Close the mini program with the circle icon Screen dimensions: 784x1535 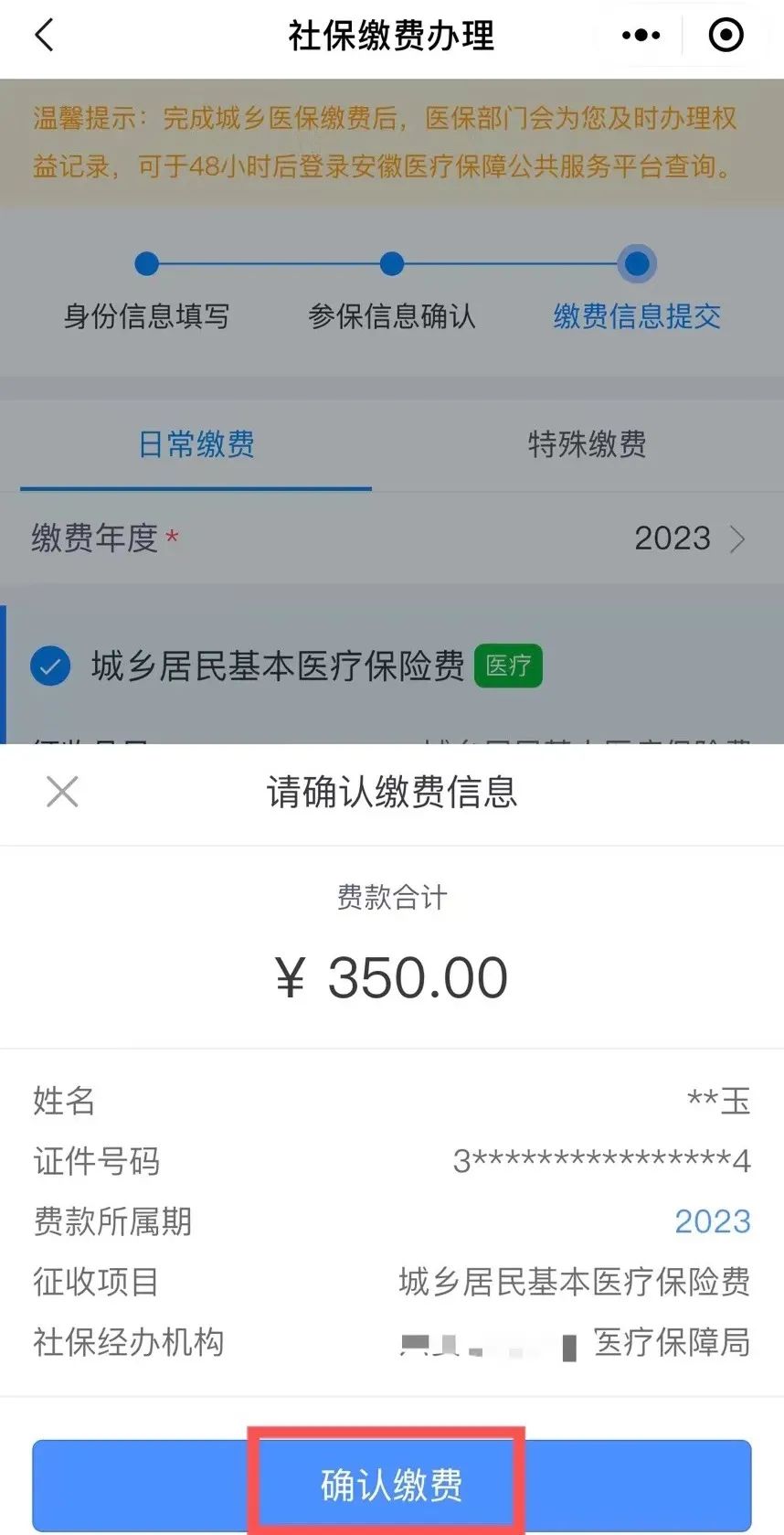pyautogui.click(x=726, y=36)
